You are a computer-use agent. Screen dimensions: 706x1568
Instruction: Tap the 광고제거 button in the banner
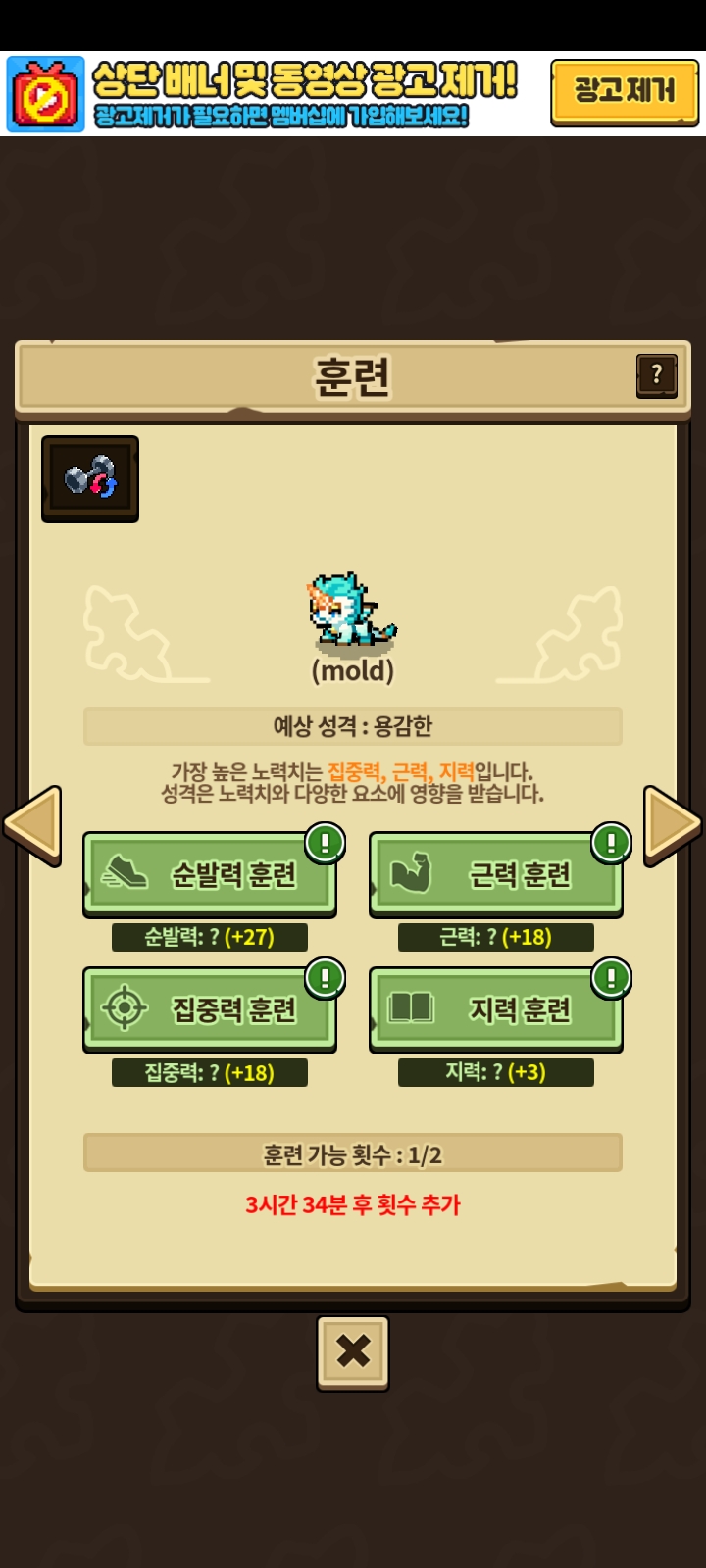click(625, 92)
